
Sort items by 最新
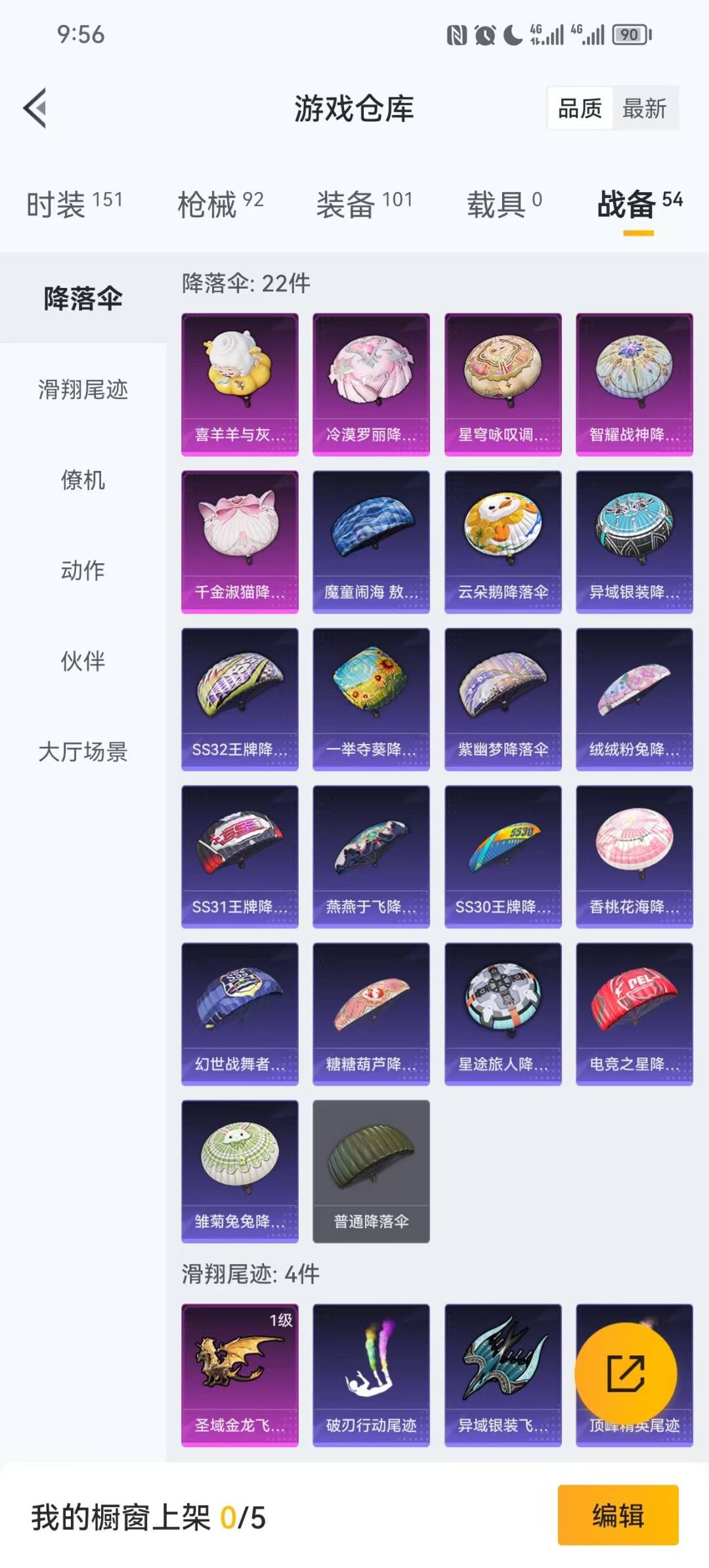pyautogui.click(x=644, y=108)
